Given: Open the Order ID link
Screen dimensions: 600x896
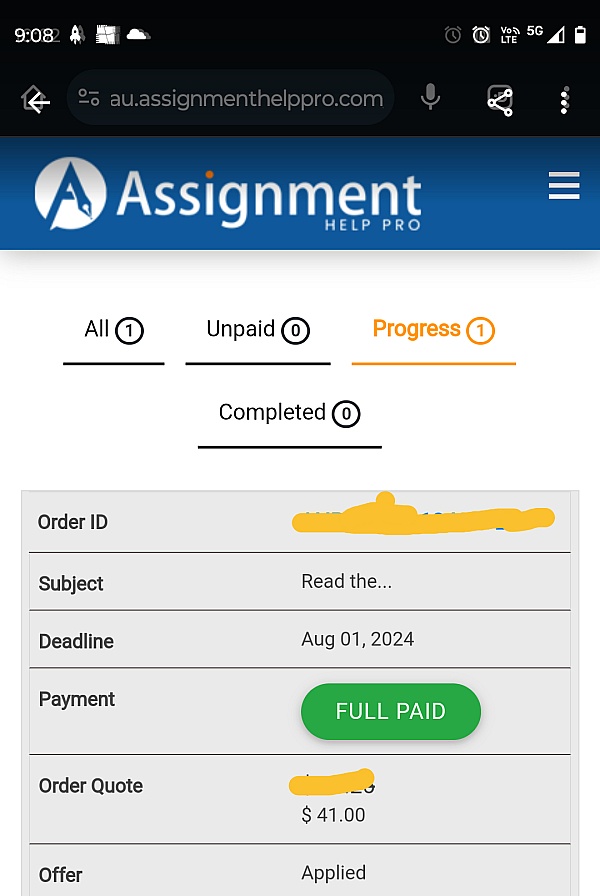Looking at the screenshot, I should pos(421,519).
